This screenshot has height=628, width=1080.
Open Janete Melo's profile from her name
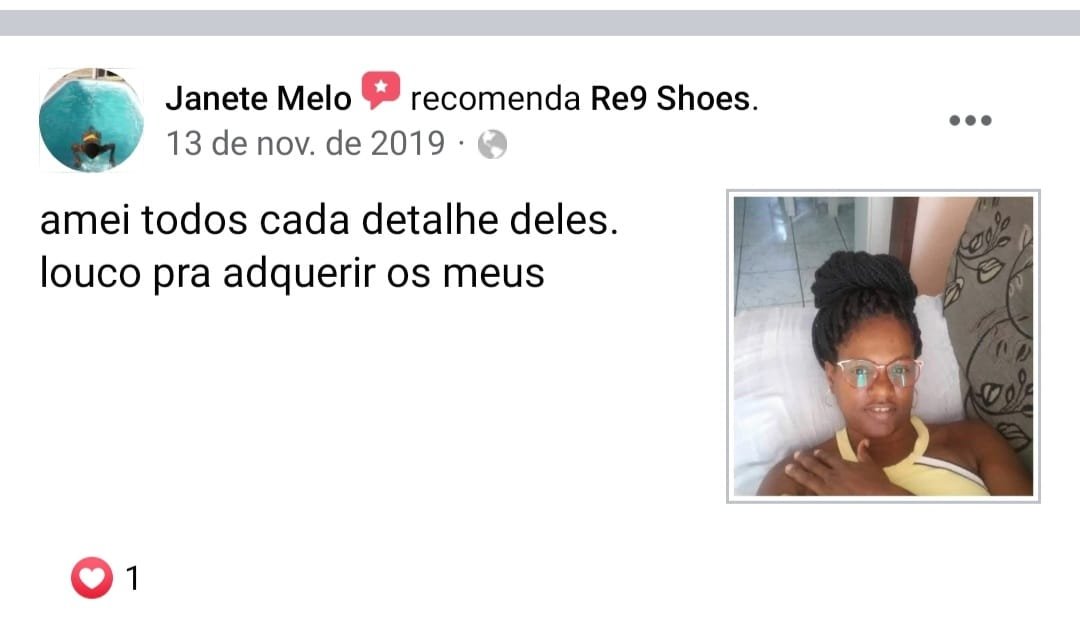click(x=258, y=99)
